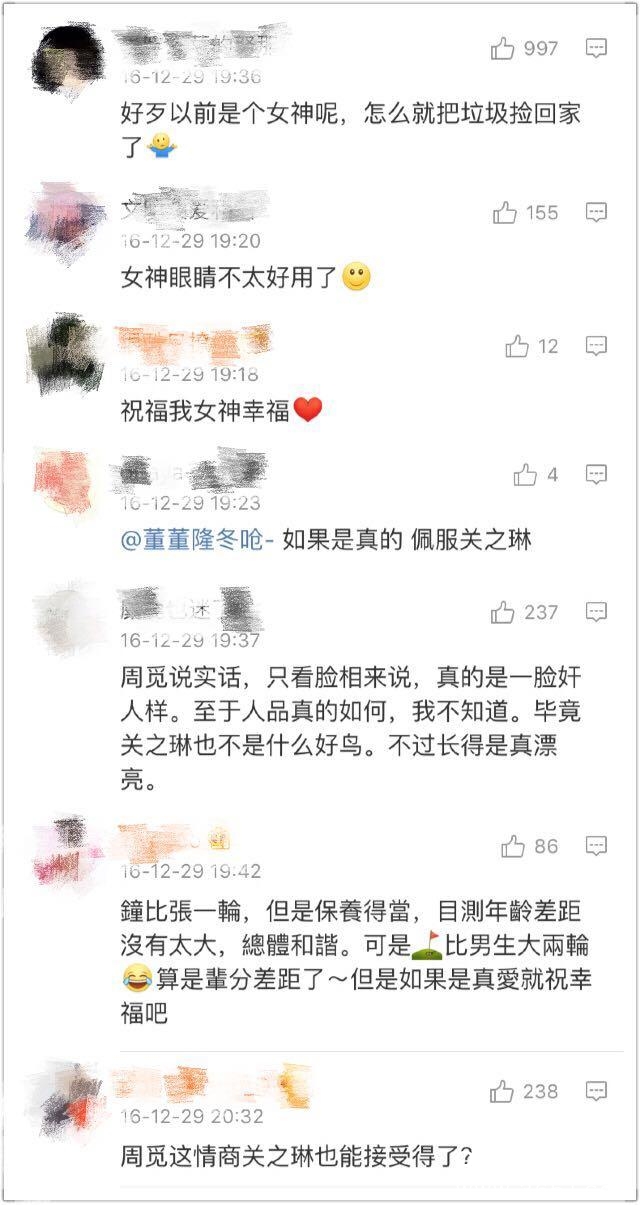The height and width of the screenshot is (1205, 640).
Task: Reply to the comment '女神眼睛不太好用了'
Action: click(x=596, y=212)
